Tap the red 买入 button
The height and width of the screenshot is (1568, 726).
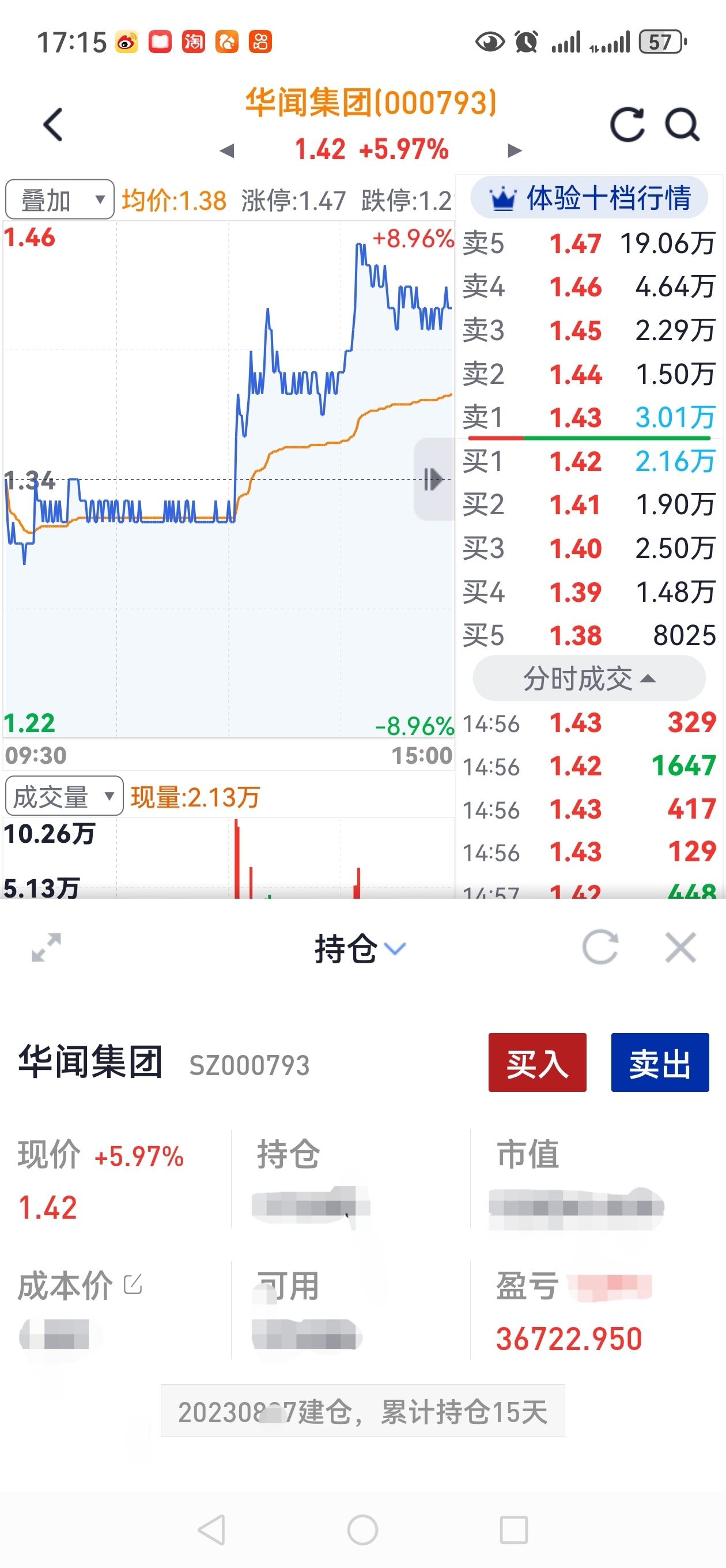(538, 1062)
